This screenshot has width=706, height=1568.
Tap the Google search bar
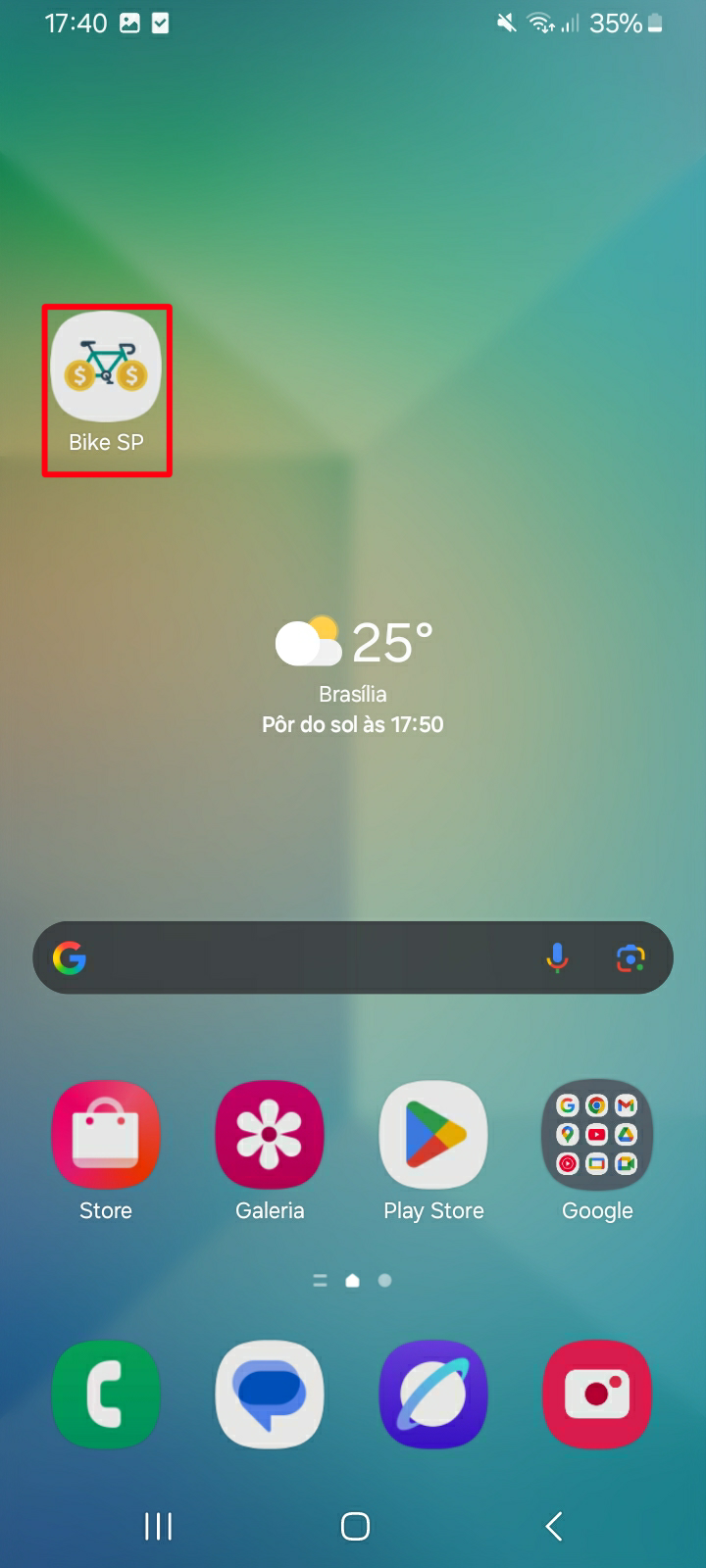tap(353, 957)
